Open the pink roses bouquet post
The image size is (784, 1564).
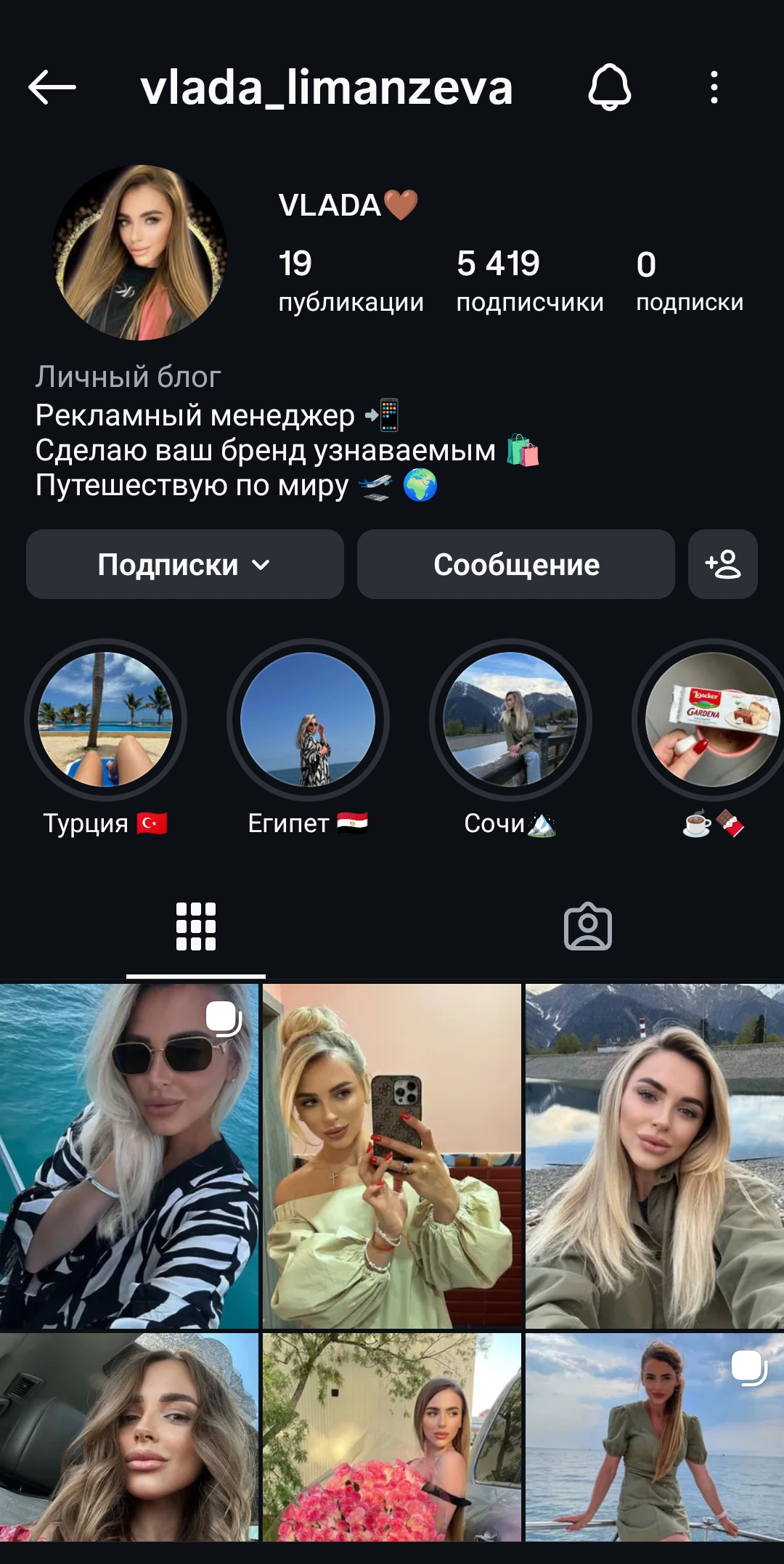click(392, 1452)
